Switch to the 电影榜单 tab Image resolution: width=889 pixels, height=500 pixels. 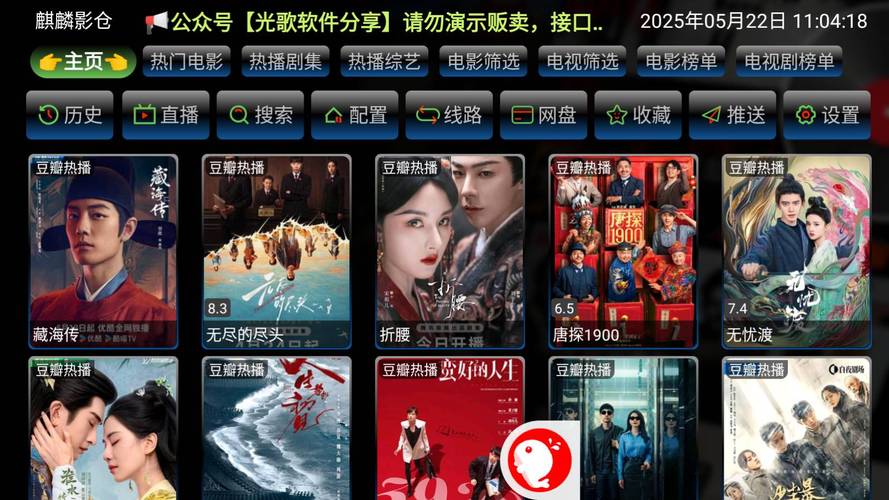pyautogui.click(x=681, y=62)
